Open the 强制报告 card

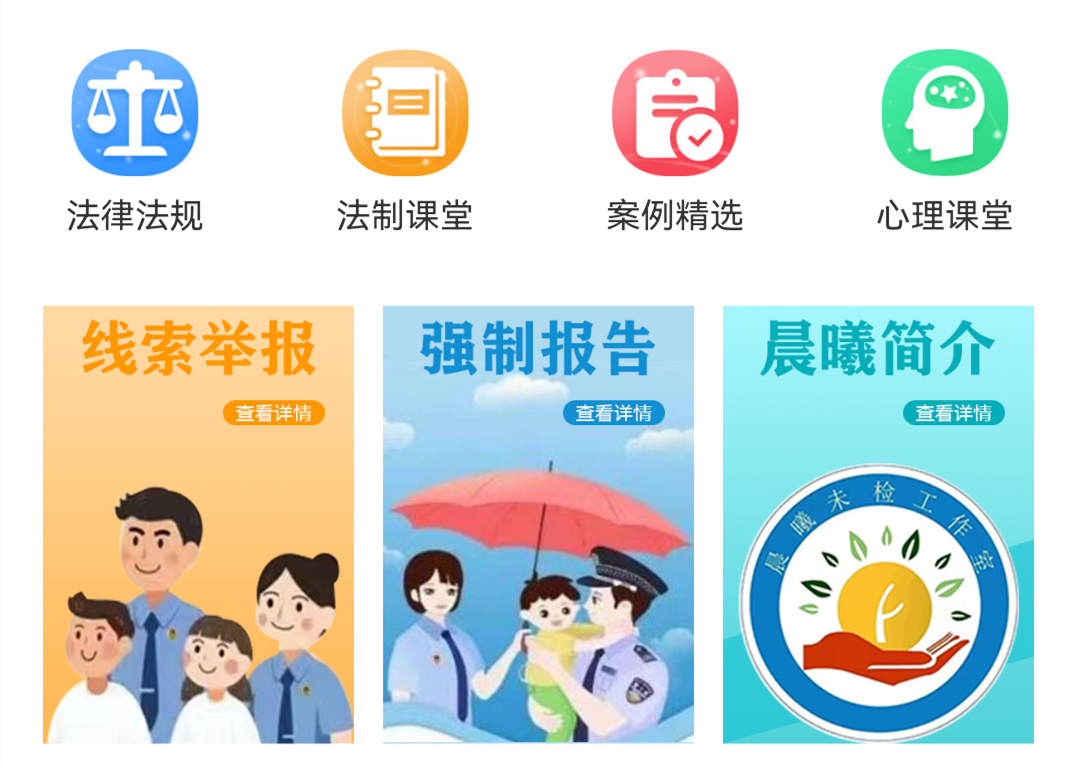(x=538, y=524)
